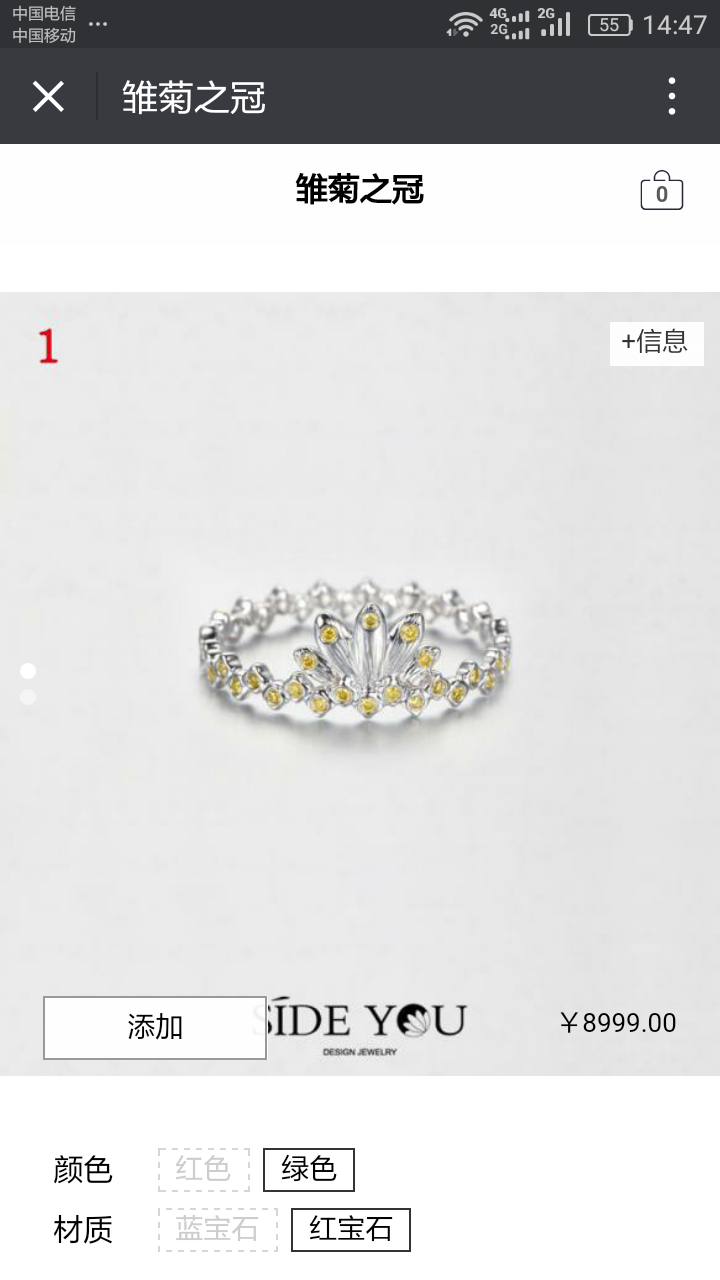This screenshot has height=1280, width=720.
Task: Show more product details via +信息
Action: [x=656, y=343]
